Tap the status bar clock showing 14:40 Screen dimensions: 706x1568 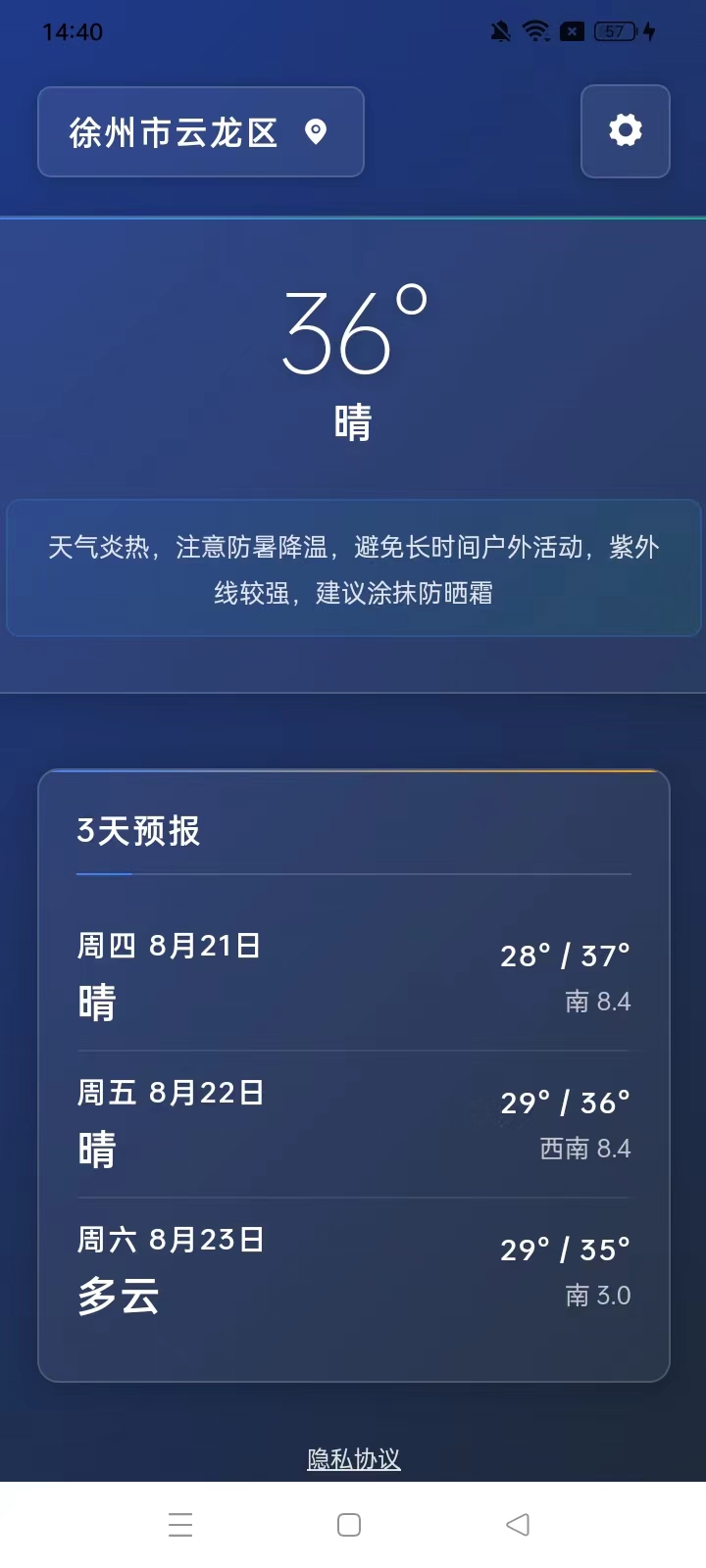65,30
